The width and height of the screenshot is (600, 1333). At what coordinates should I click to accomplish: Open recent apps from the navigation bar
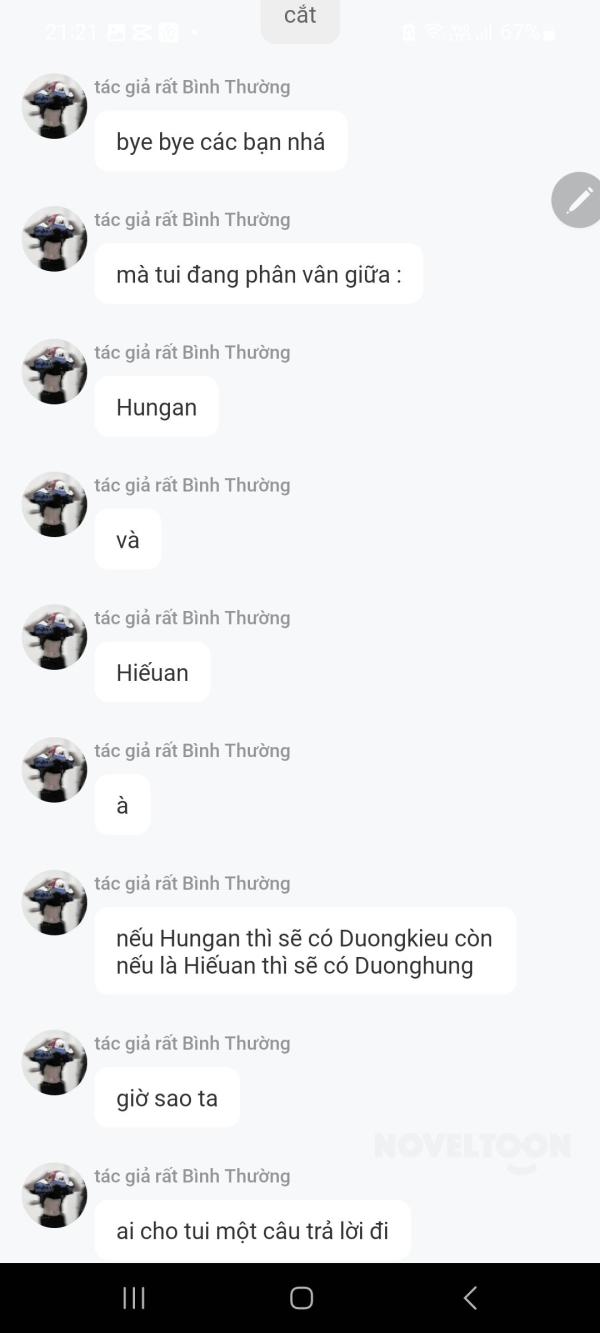[x=134, y=1298]
